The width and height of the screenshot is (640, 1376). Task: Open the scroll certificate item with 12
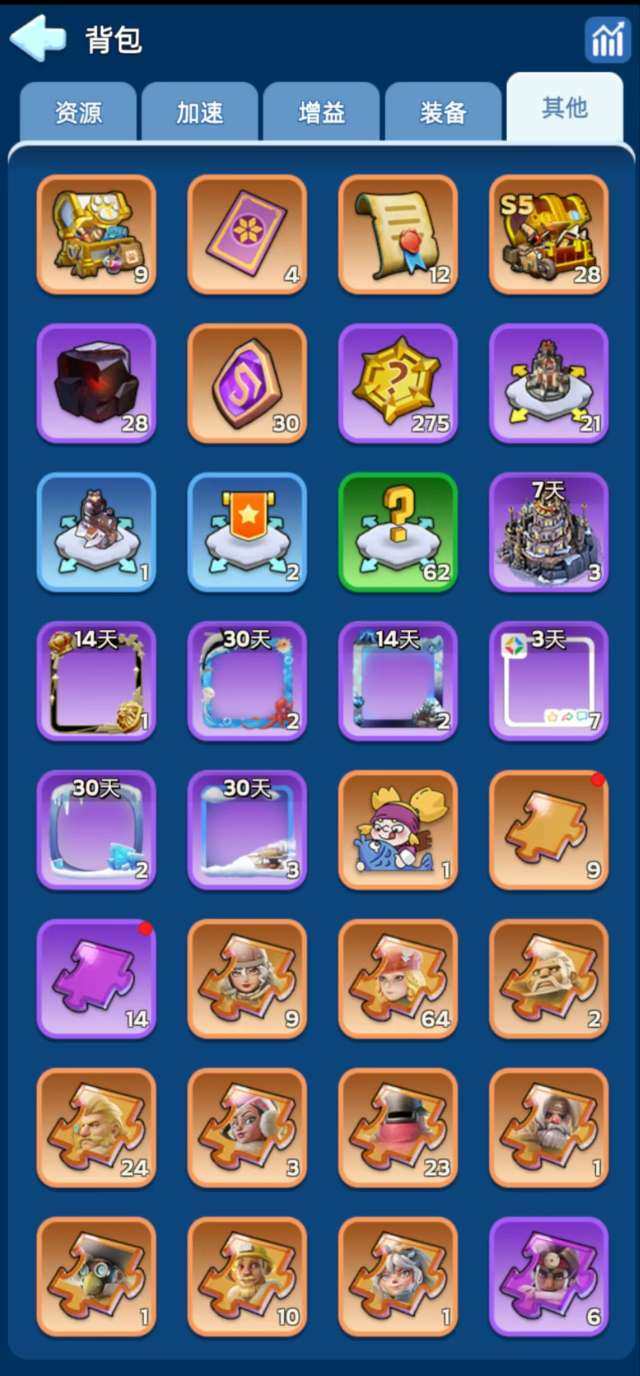tap(398, 235)
